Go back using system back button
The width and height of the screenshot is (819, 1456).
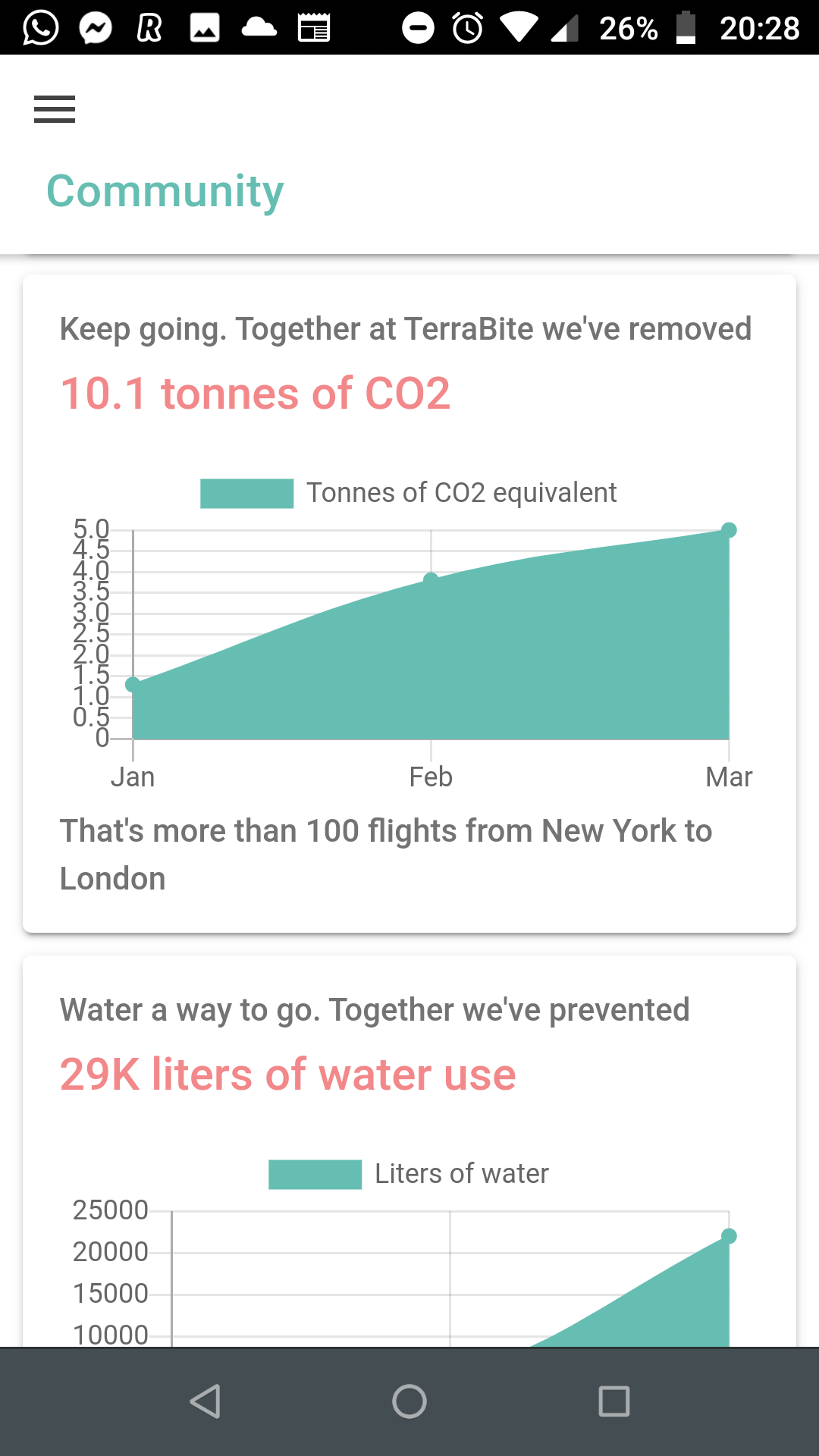[205, 1401]
